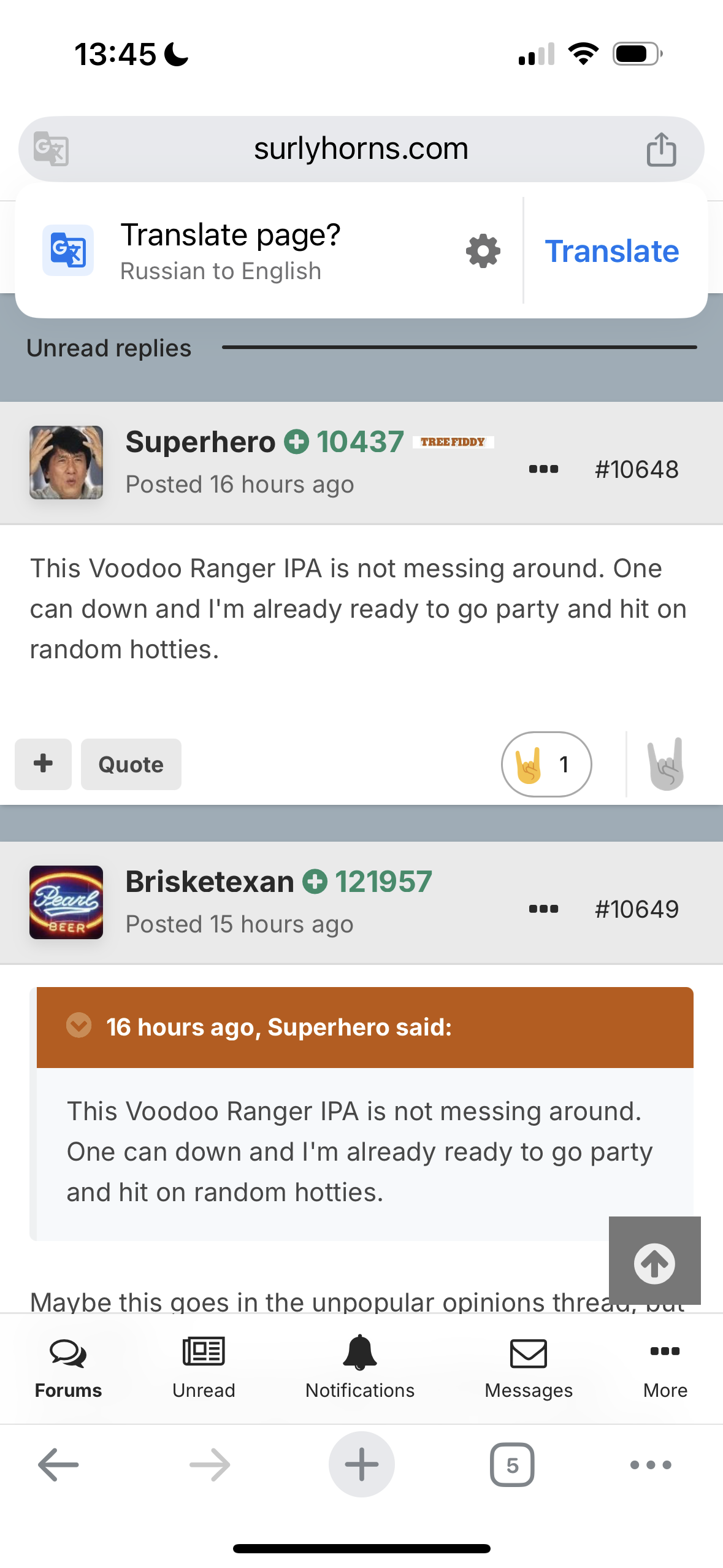The height and width of the screenshot is (1568, 723).
Task: Open options menu for post #10648
Action: point(543,469)
